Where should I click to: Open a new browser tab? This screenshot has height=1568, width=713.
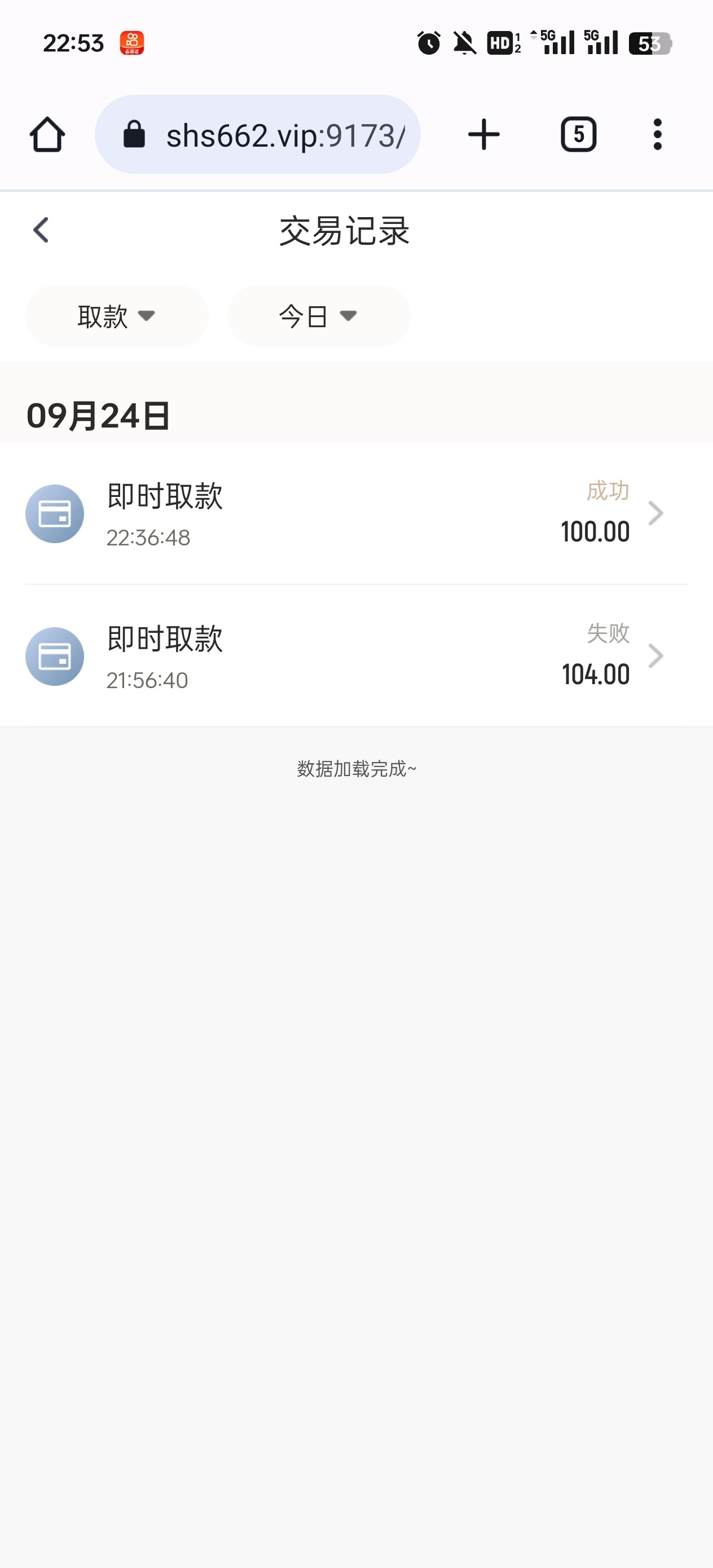click(483, 135)
